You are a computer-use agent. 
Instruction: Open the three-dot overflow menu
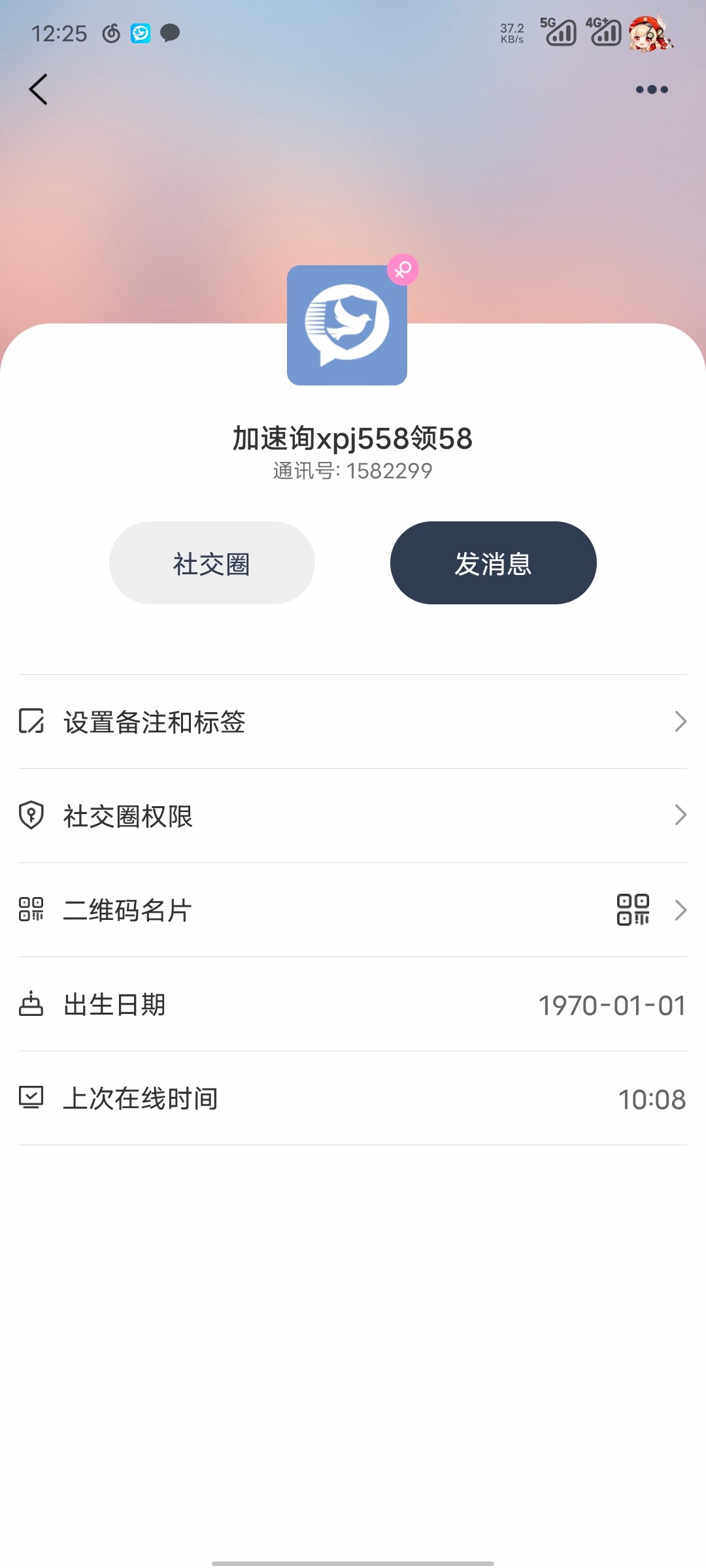[x=652, y=90]
